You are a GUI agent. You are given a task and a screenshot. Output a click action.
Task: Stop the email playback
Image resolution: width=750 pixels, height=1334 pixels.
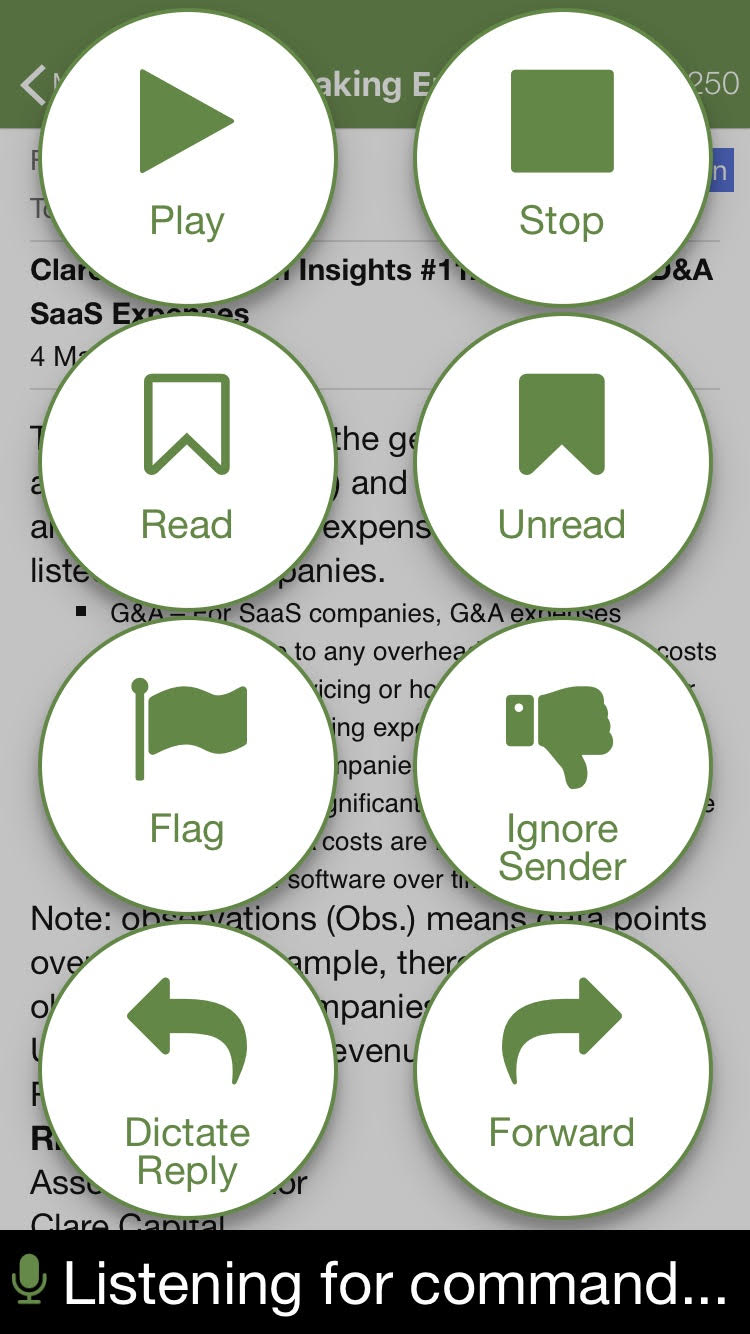pyautogui.click(x=562, y=157)
